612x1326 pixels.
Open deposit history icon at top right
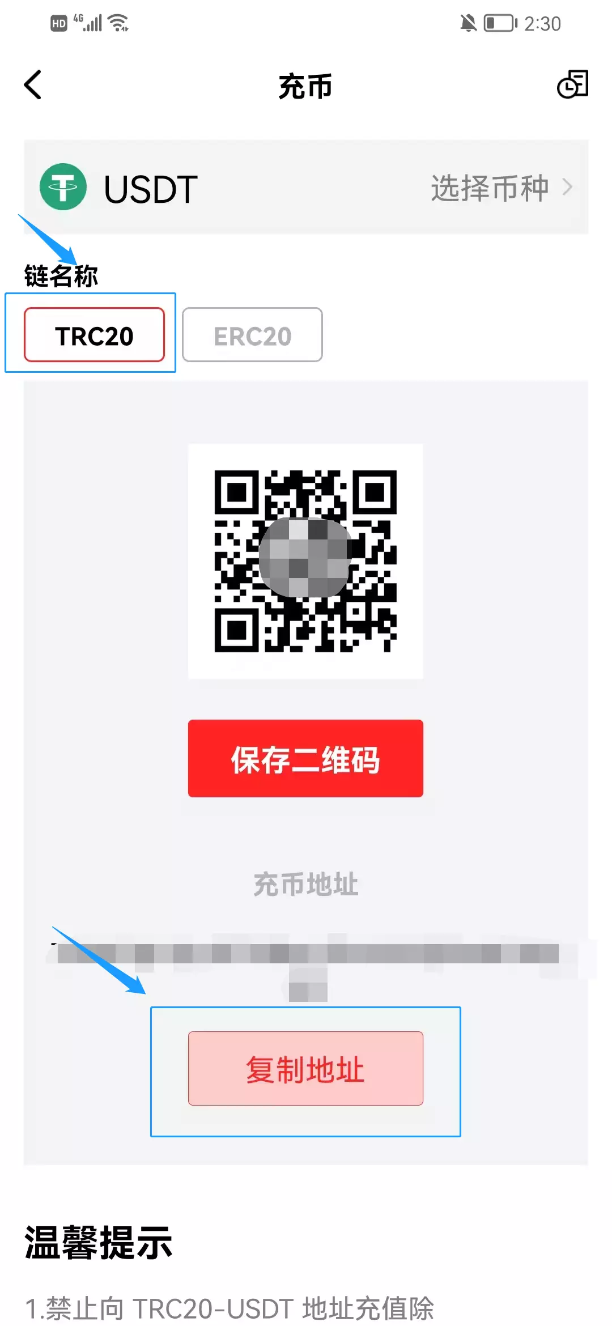572,85
